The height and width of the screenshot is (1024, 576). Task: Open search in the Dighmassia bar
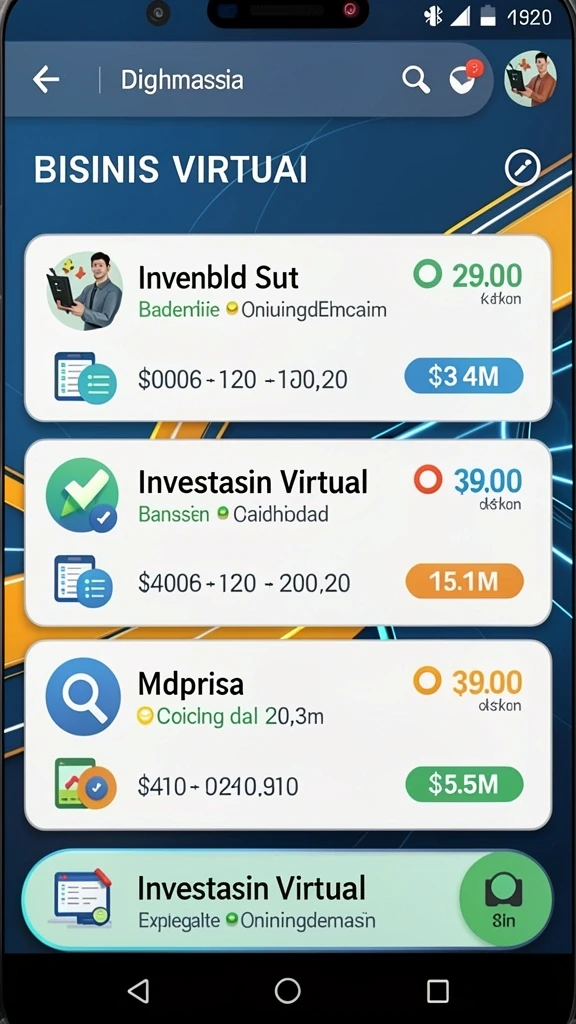coord(415,80)
